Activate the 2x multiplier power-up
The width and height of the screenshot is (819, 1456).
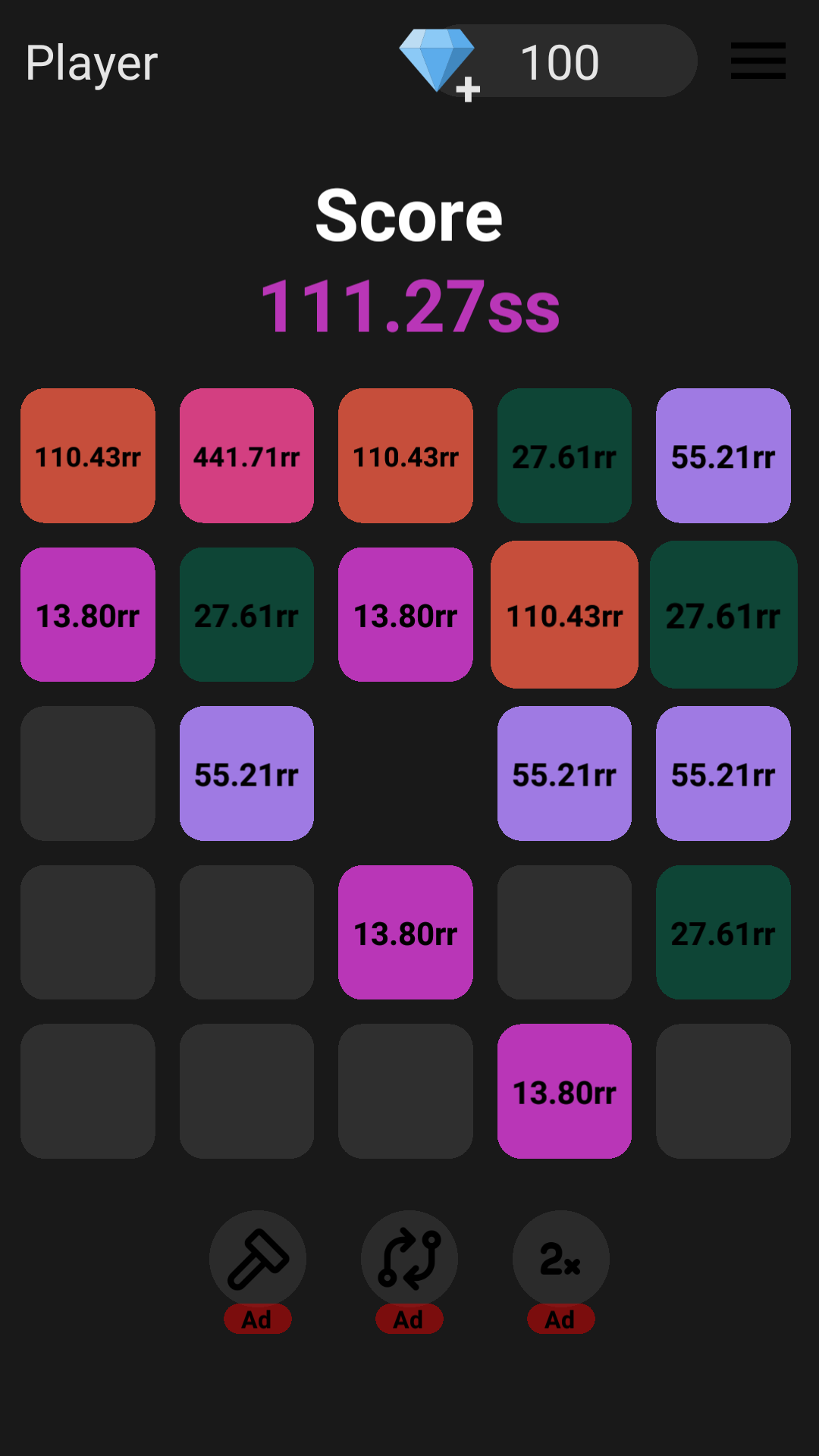560,1260
